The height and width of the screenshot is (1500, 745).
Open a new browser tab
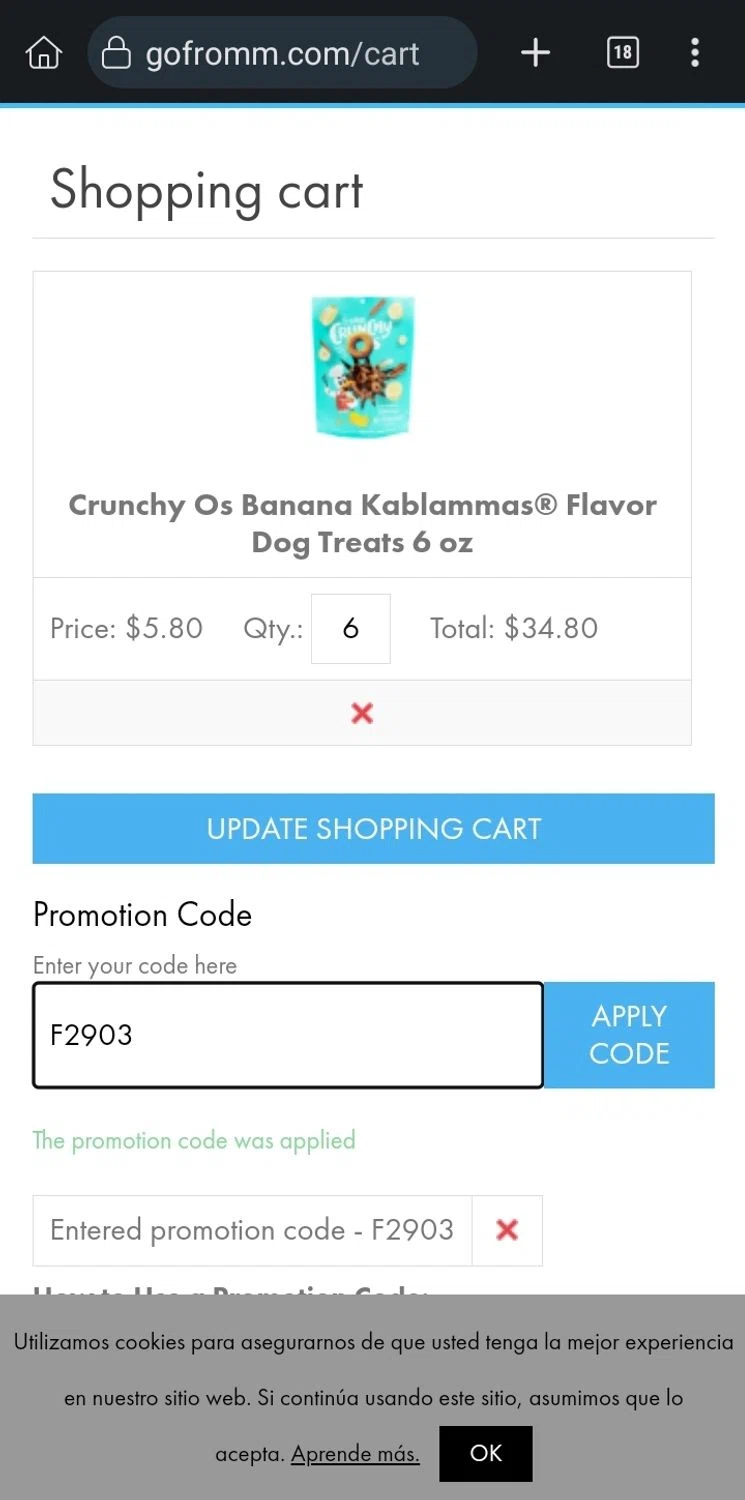pos(536,53)
